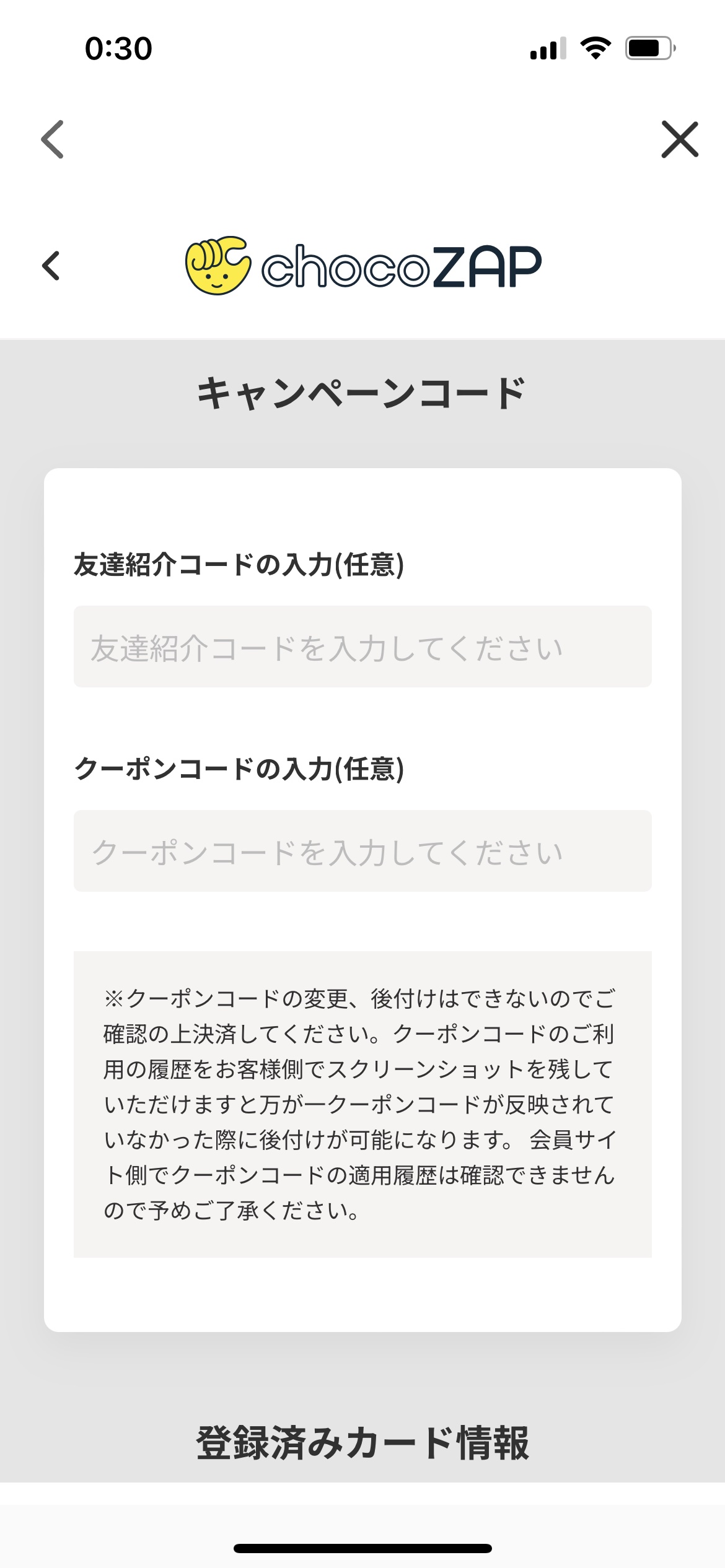
Task: Focus the クーポンコード input field
Action: pyautogui.click(x=362, y=851)
